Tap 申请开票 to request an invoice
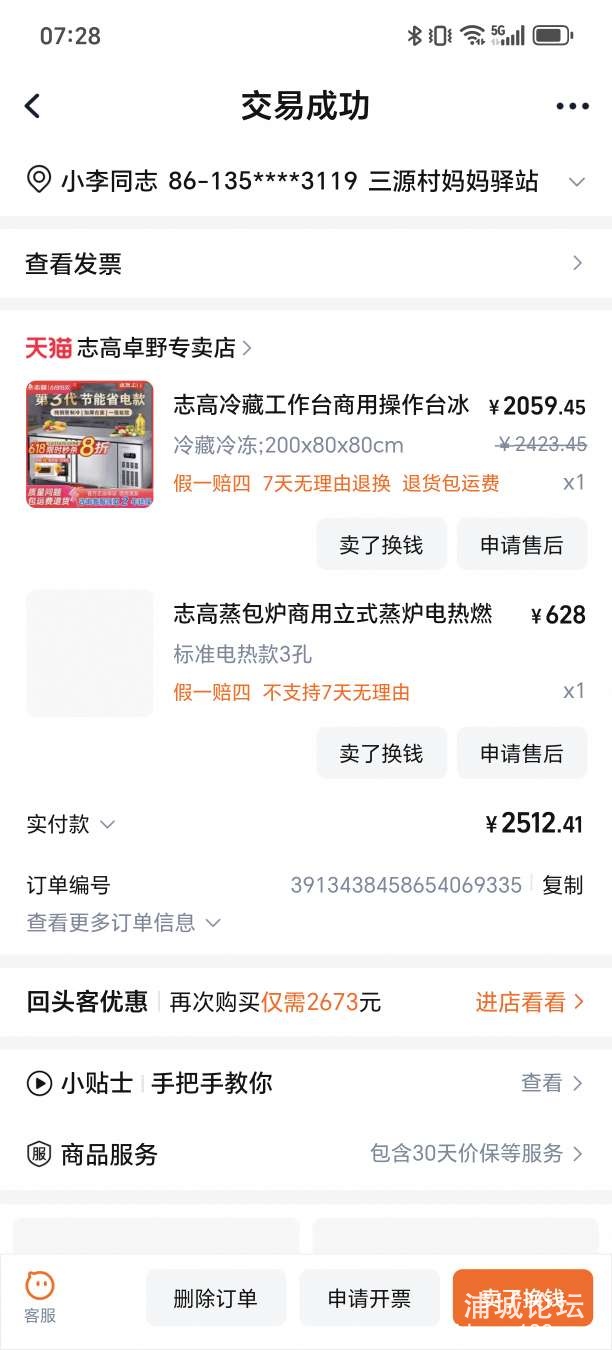Image resolution: width=612 pixels, height=1350 pixels. click(369, 1298)
